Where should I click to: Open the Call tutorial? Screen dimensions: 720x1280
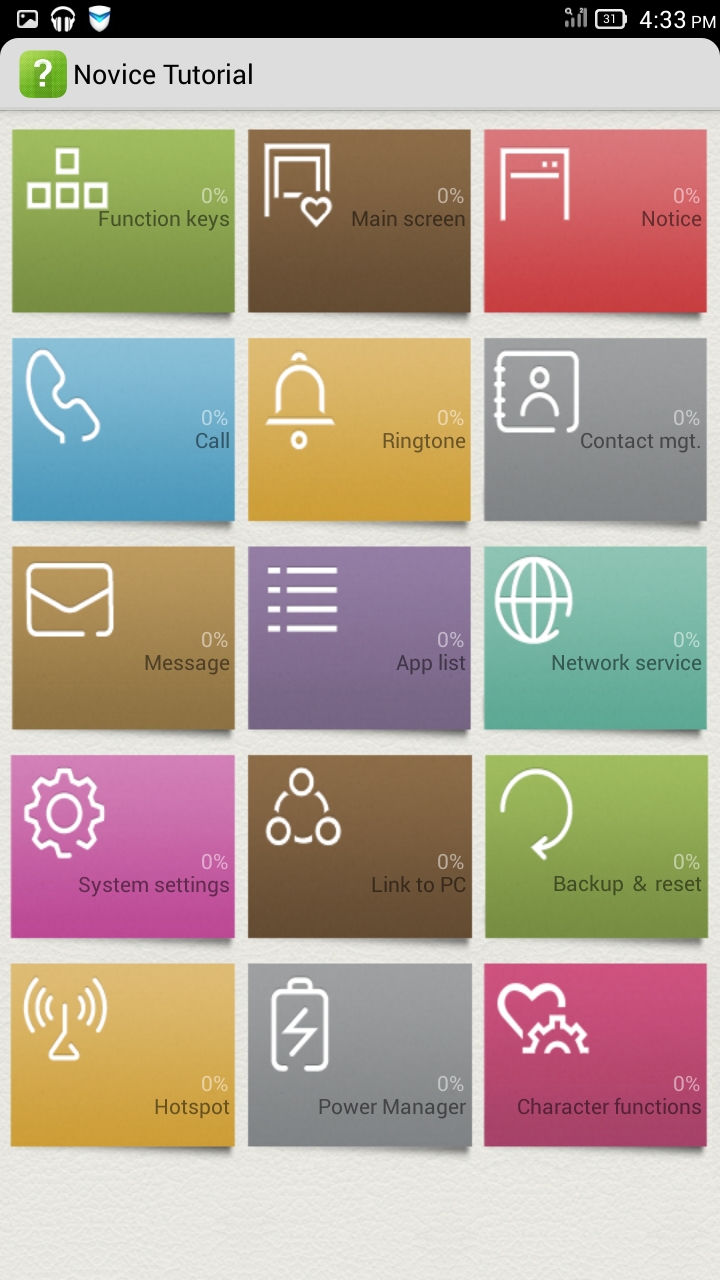pos(123,429)
